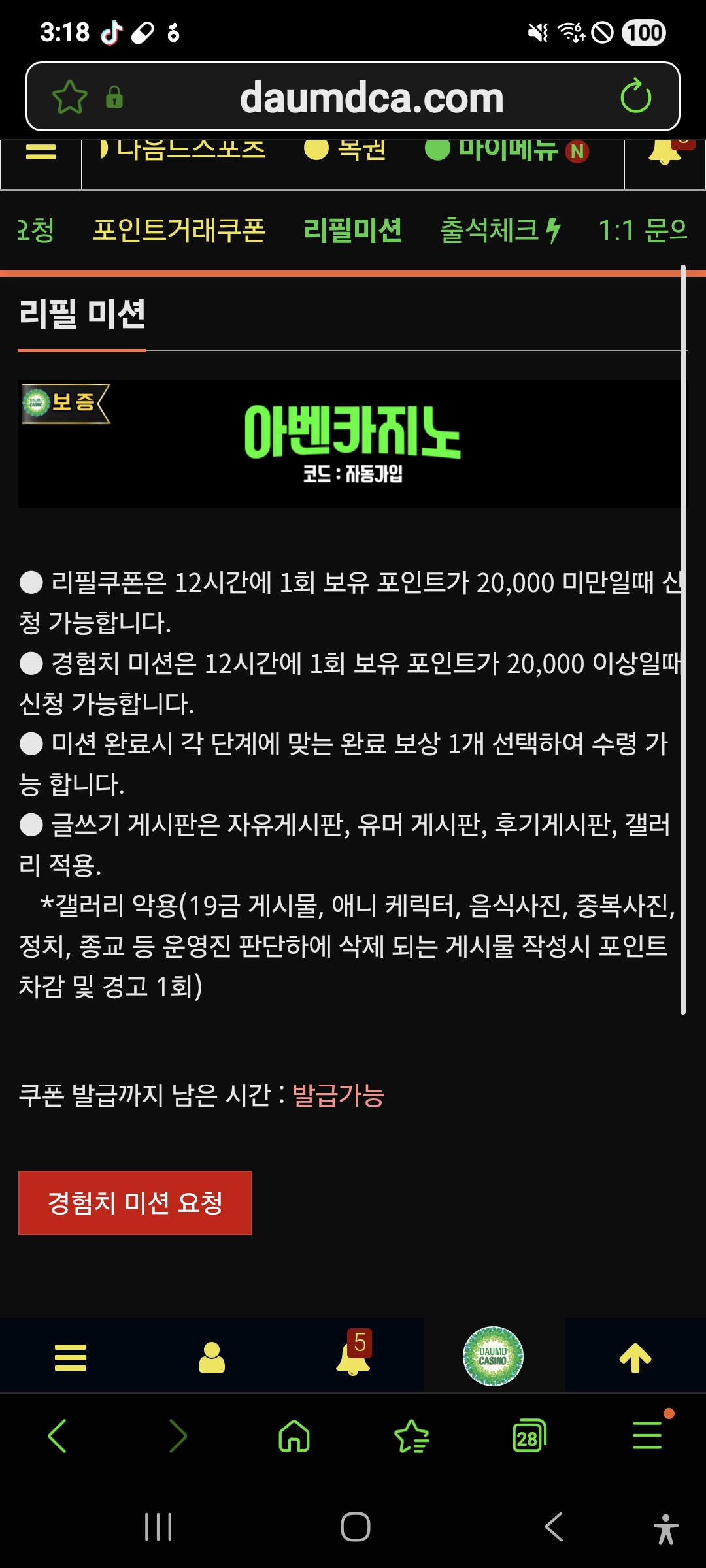Bookmark this page with the address bar star
Image resolution: width=706 pixels, height=1568 pixels.
click(70, 97)
